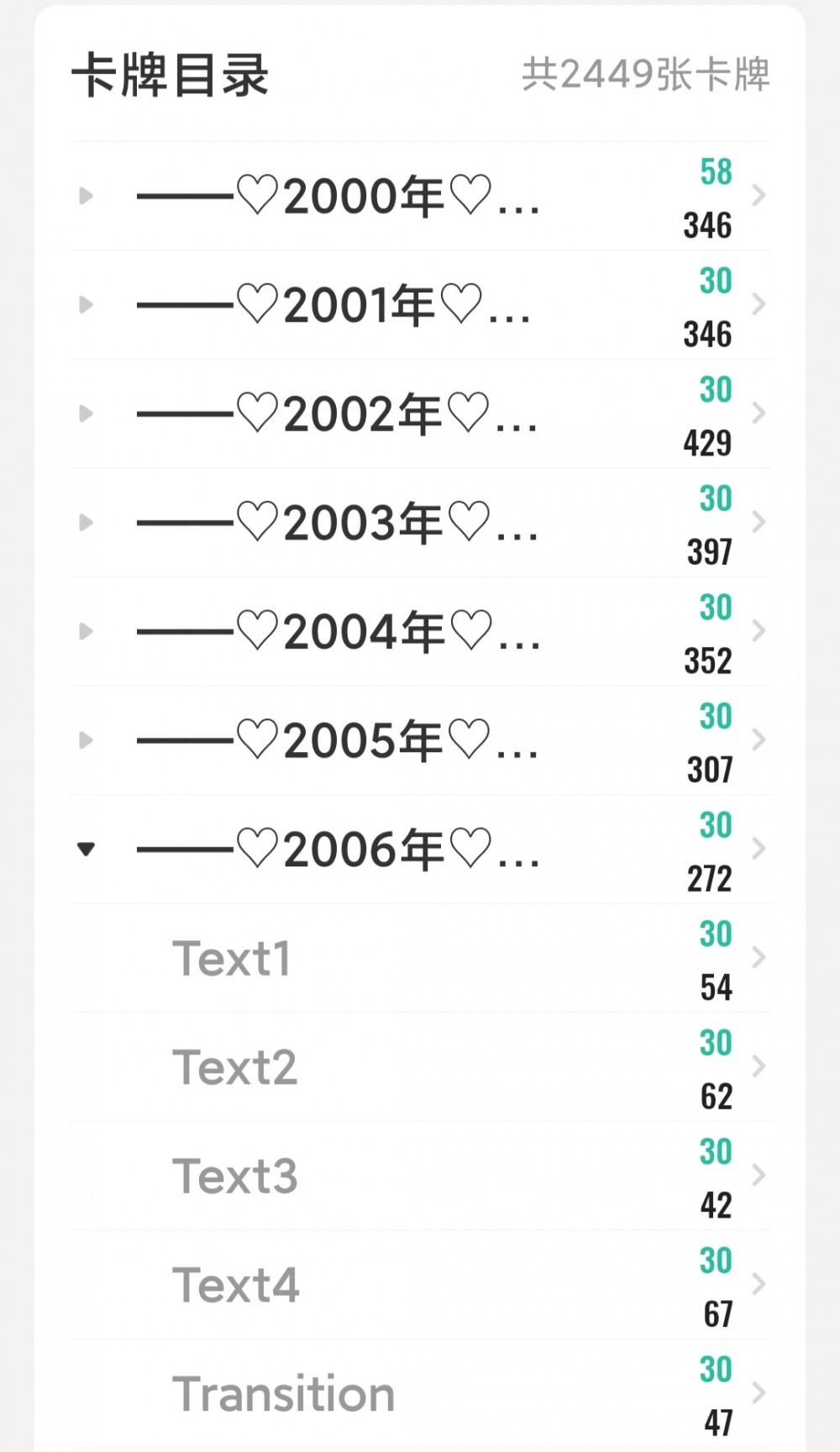The width and height of the screenshot is (840, 1452).
Task: Expand the 2000年 deck arrow
Action: (x=85, y=196)
